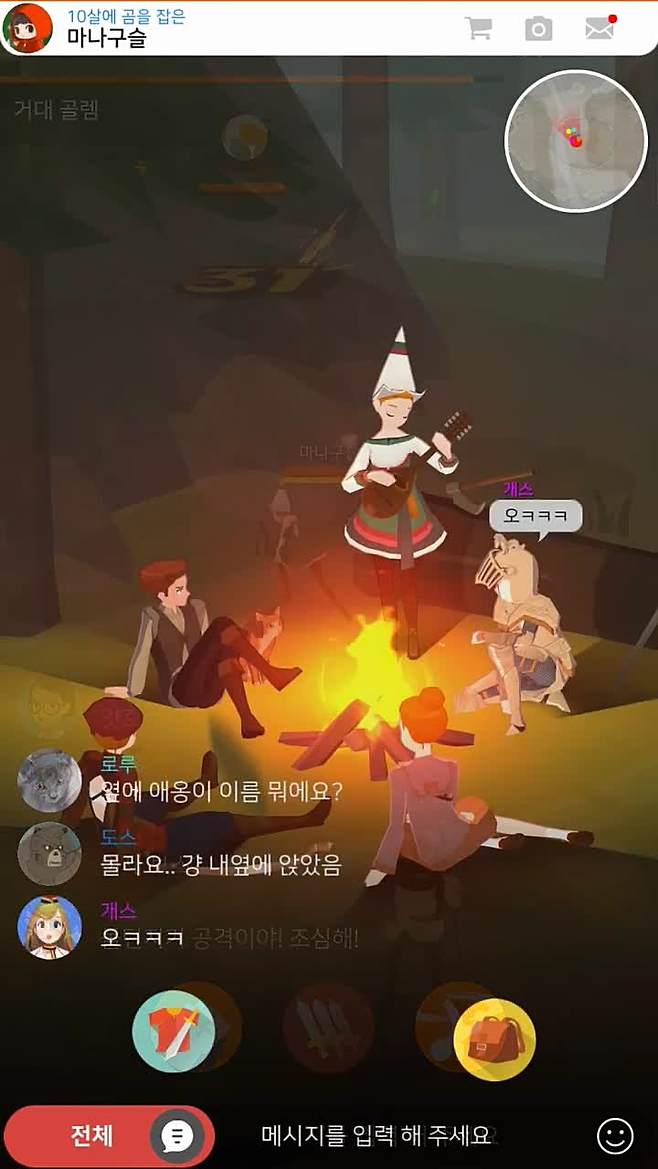Tap 개스's chat avatar
Screen dimensions: 658x1169
click(x=50, y=927)
